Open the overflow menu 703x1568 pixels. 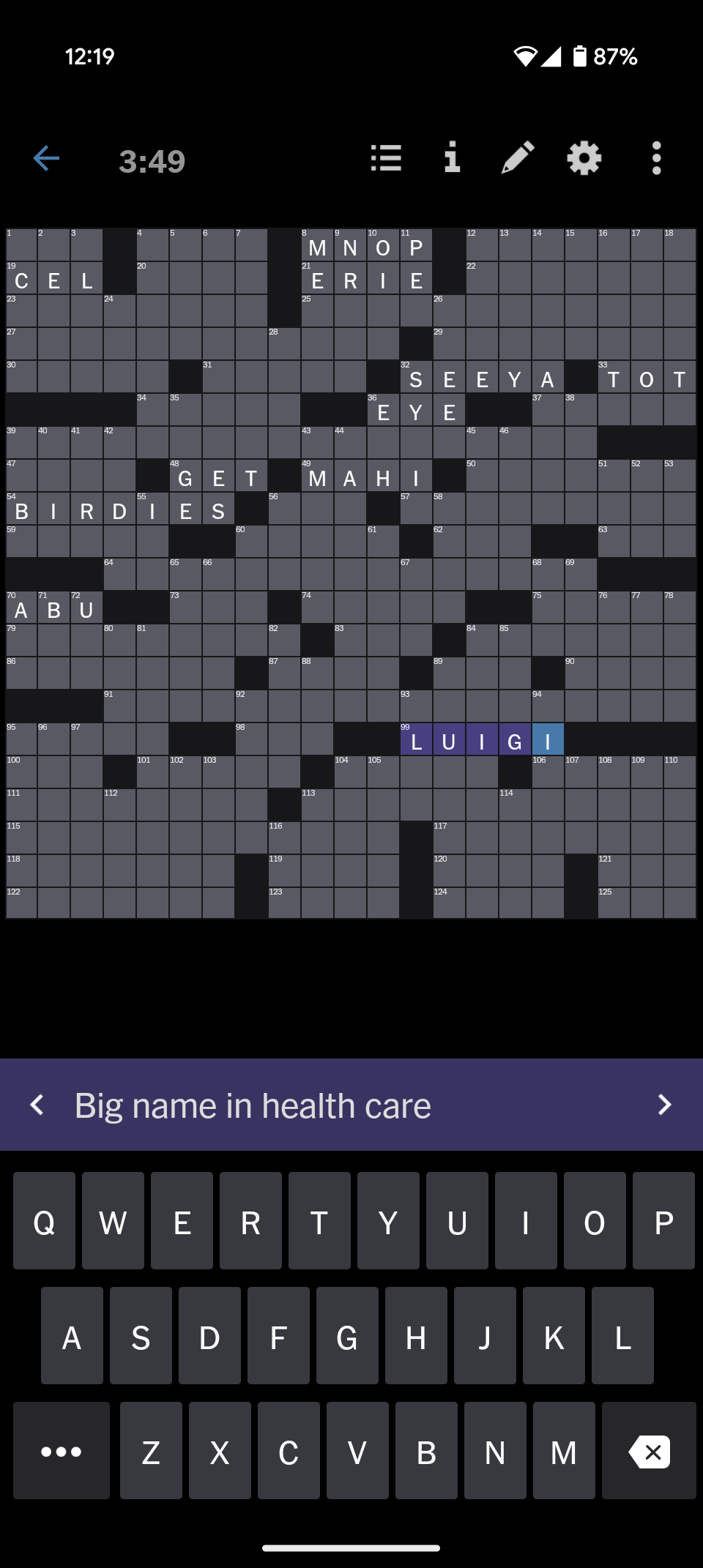tap(656, 158)
